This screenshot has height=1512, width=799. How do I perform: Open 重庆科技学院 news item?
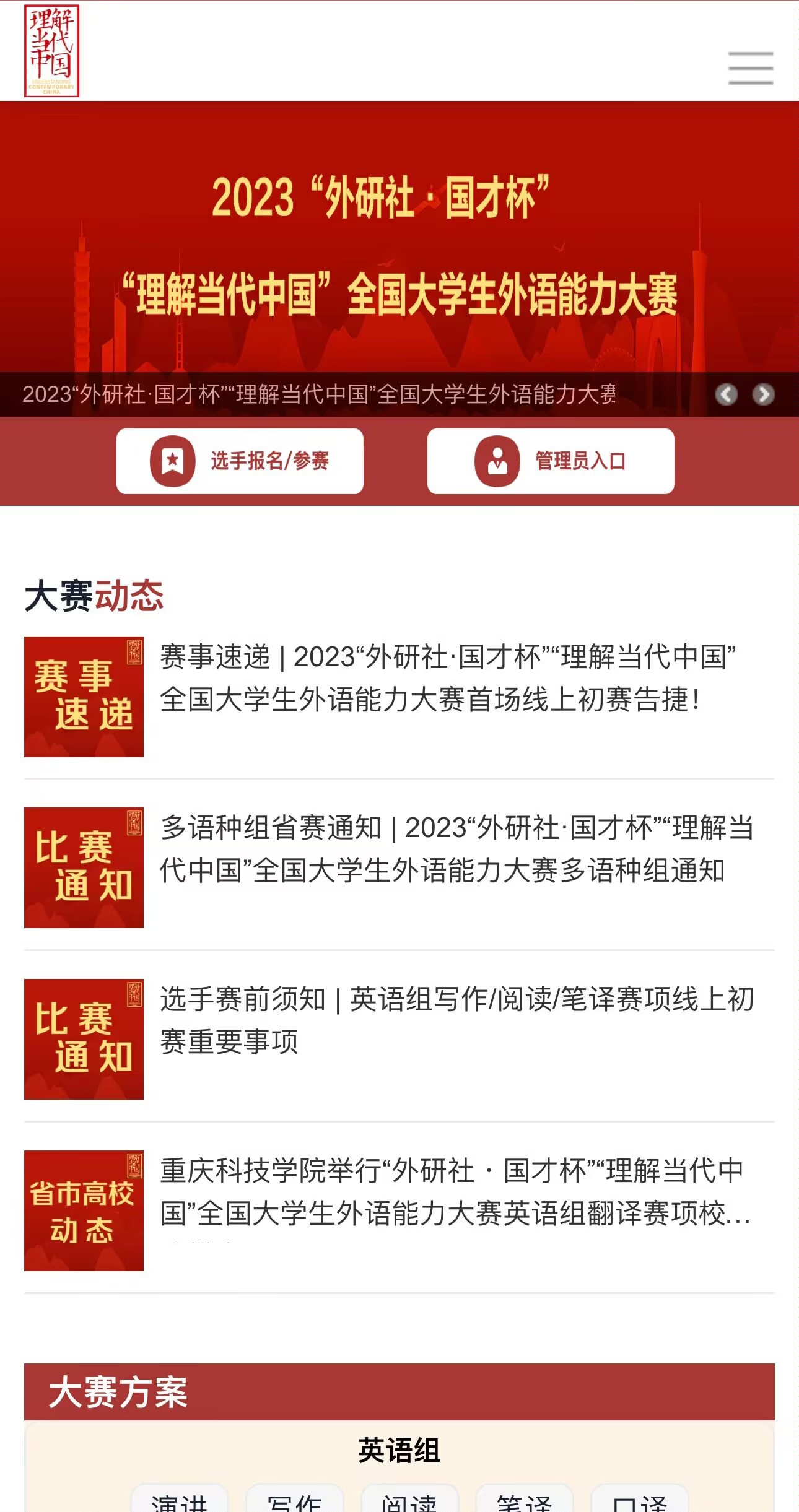point(399,1210)
